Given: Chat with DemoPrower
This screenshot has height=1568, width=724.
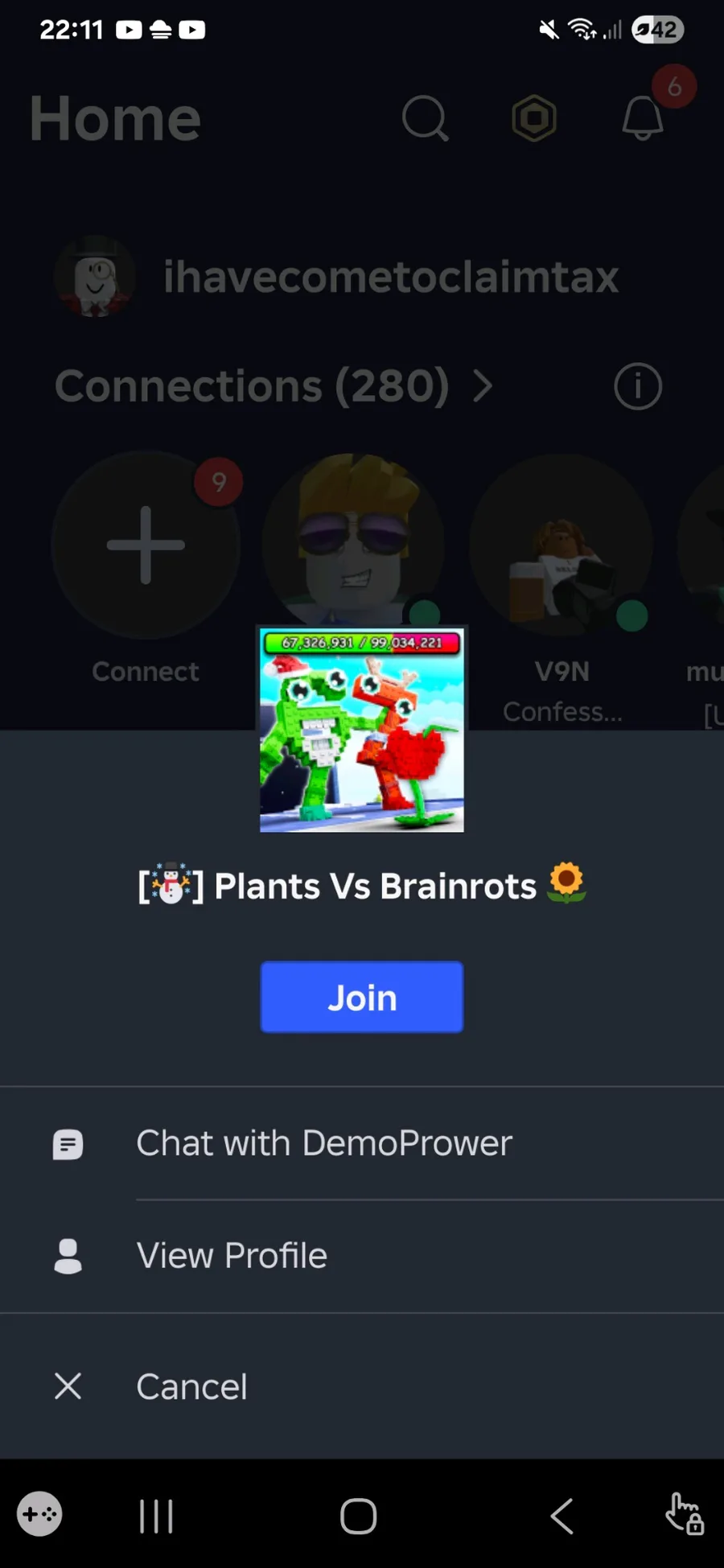Looking at the screenshot, I should click(x=362, y=1143).
